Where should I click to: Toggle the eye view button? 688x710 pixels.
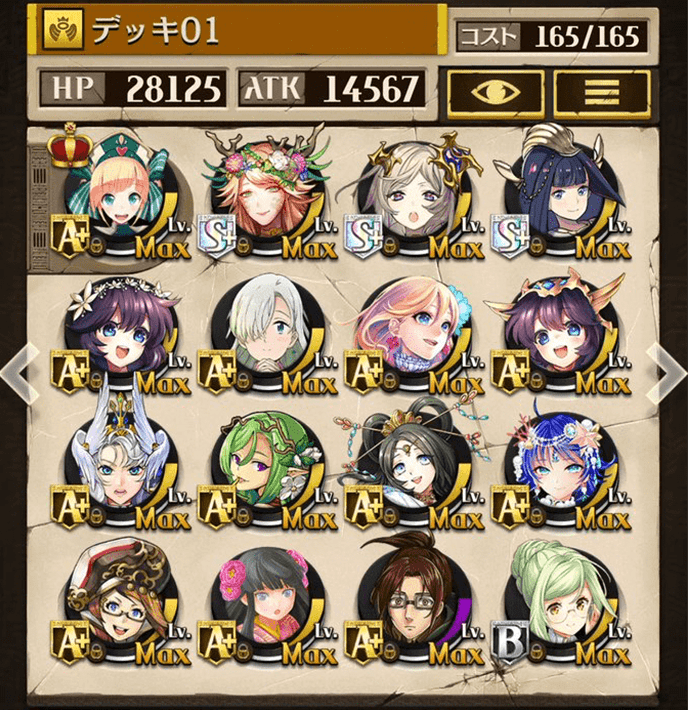(x=496, y=92)
